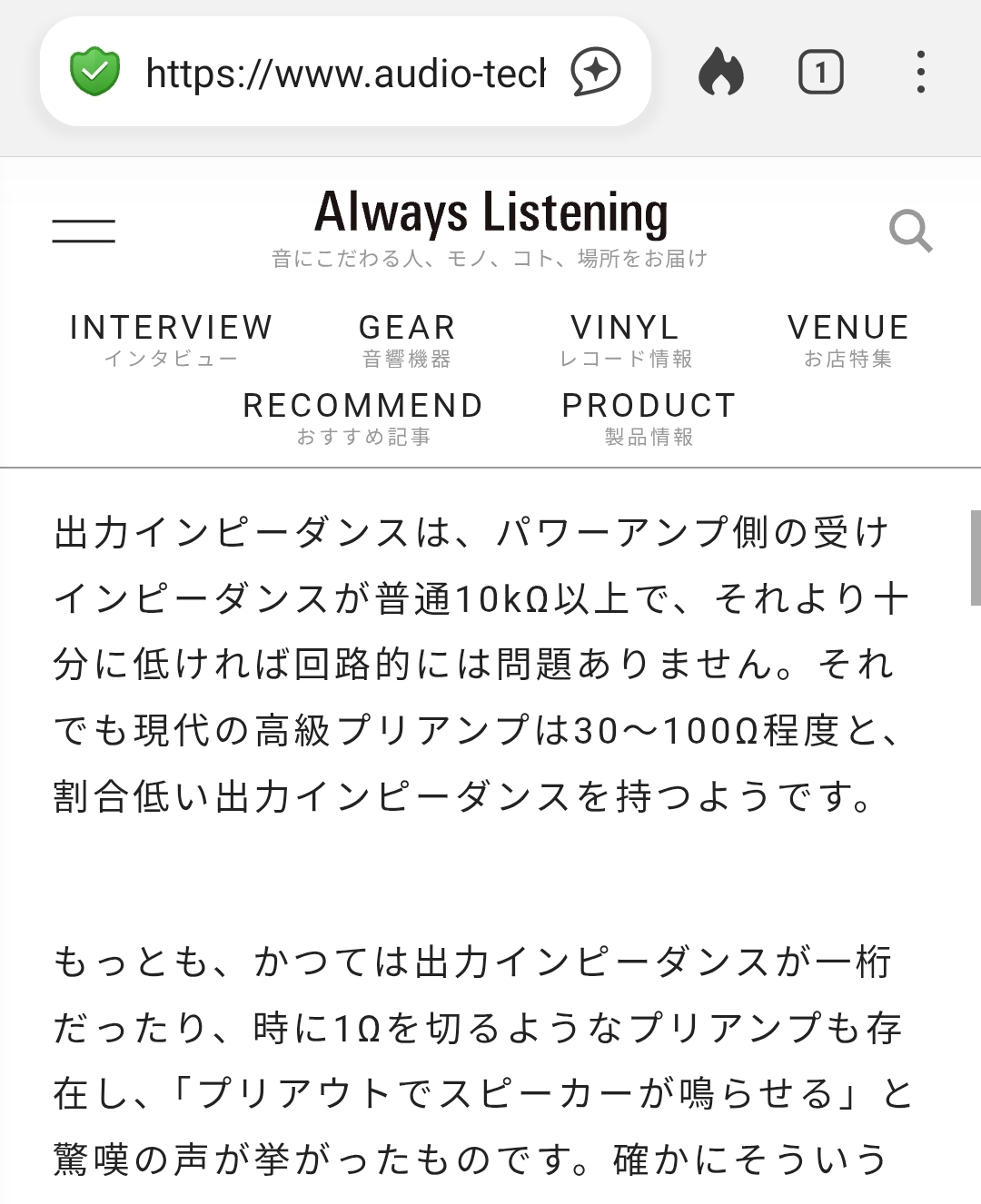Open the browser overflow menu
Image resolution: width=981 pixels, height=1204 pixels.
click(x=921, y=73)
